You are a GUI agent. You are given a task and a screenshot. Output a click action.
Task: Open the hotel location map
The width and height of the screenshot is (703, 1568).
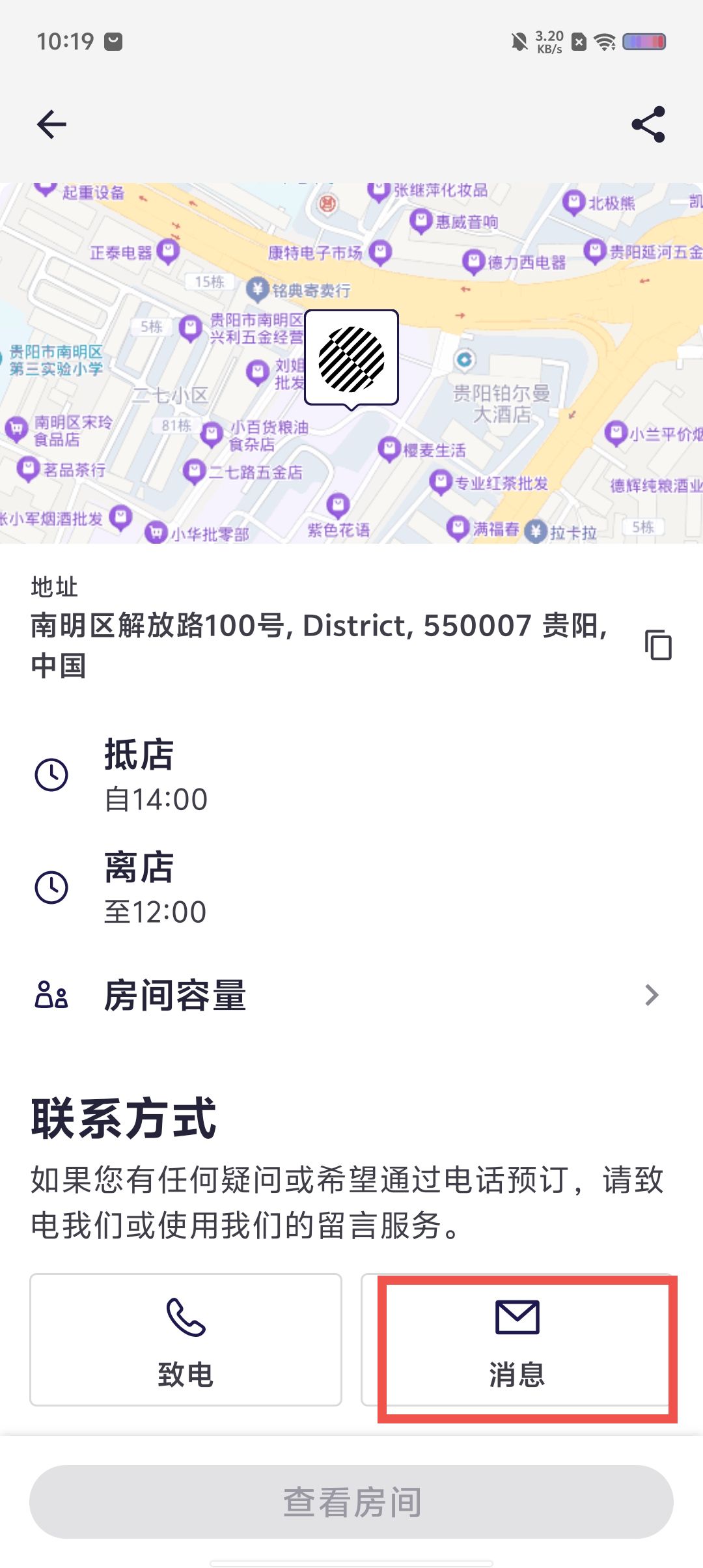coord(351,362)
